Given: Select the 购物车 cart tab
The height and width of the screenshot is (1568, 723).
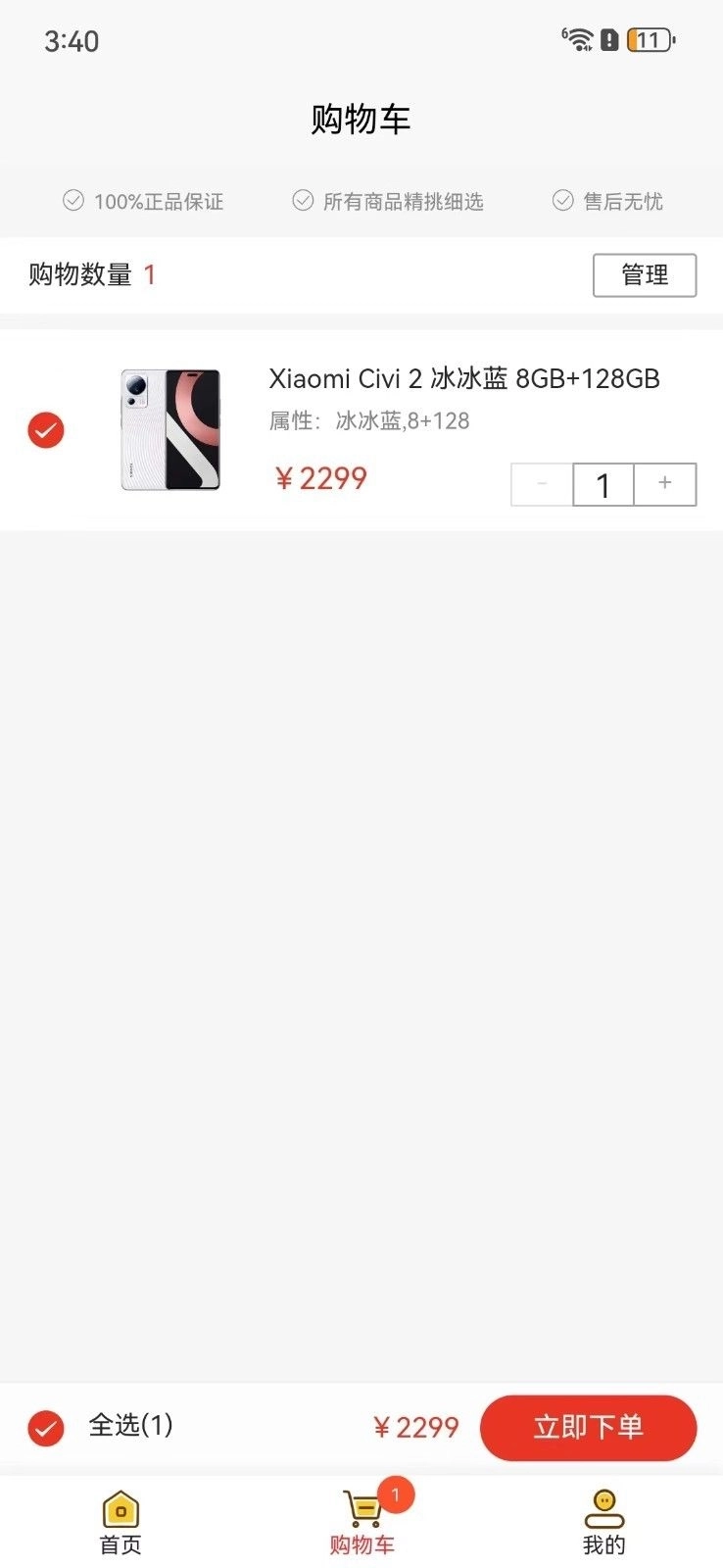Looking at the screenshot, I should tap(362, 1523).
